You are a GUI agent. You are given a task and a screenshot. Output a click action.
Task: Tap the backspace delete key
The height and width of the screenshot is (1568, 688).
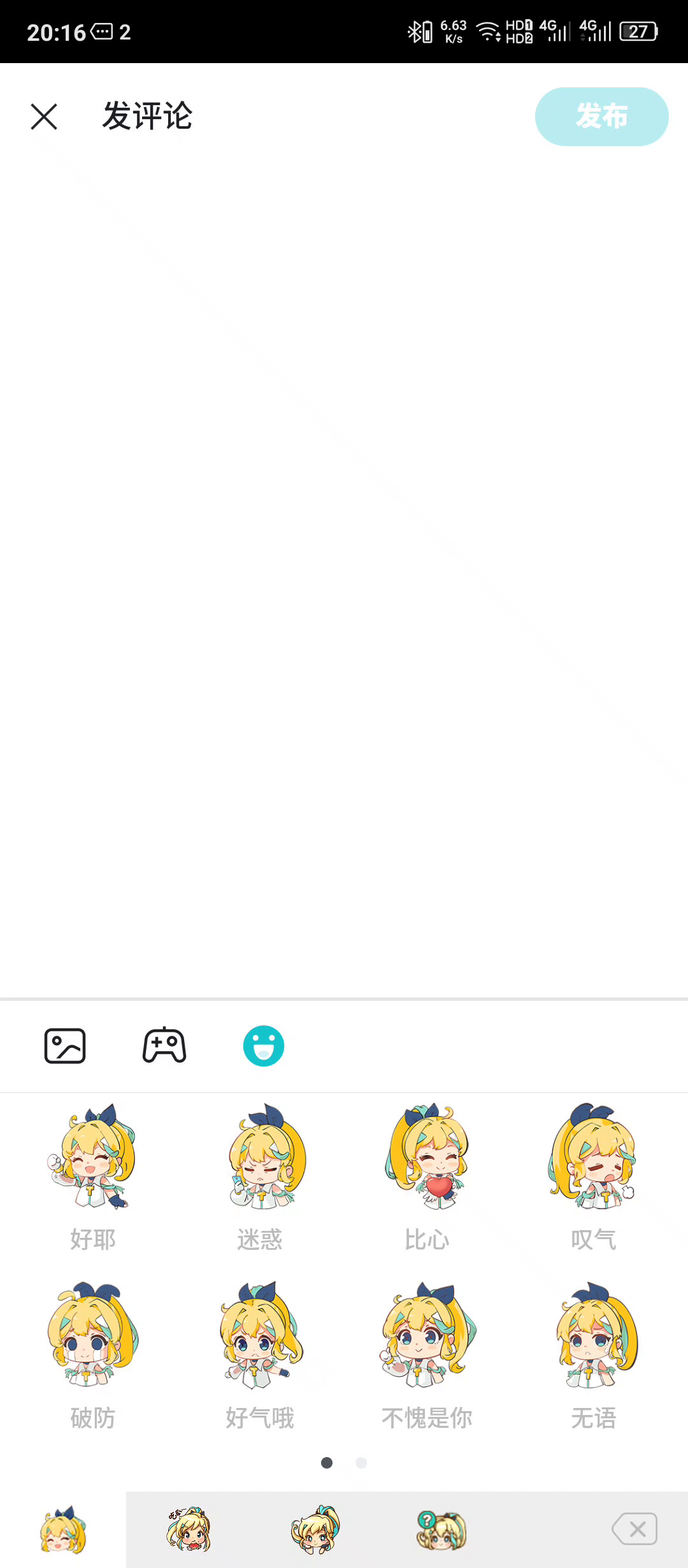pyautogui.click(x=634, y=1528)
